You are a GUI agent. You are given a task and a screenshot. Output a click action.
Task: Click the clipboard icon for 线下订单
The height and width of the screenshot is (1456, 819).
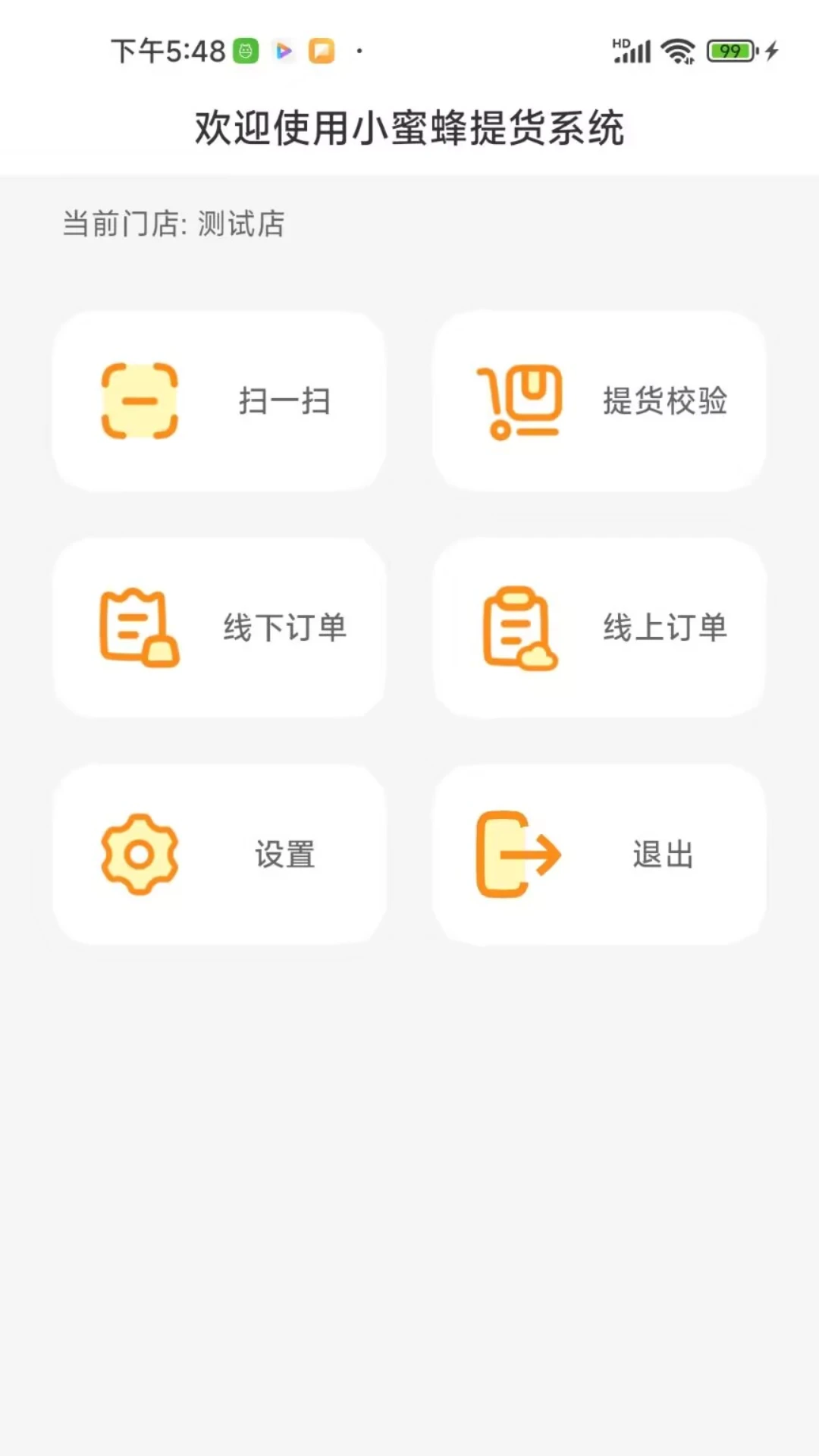139,627
